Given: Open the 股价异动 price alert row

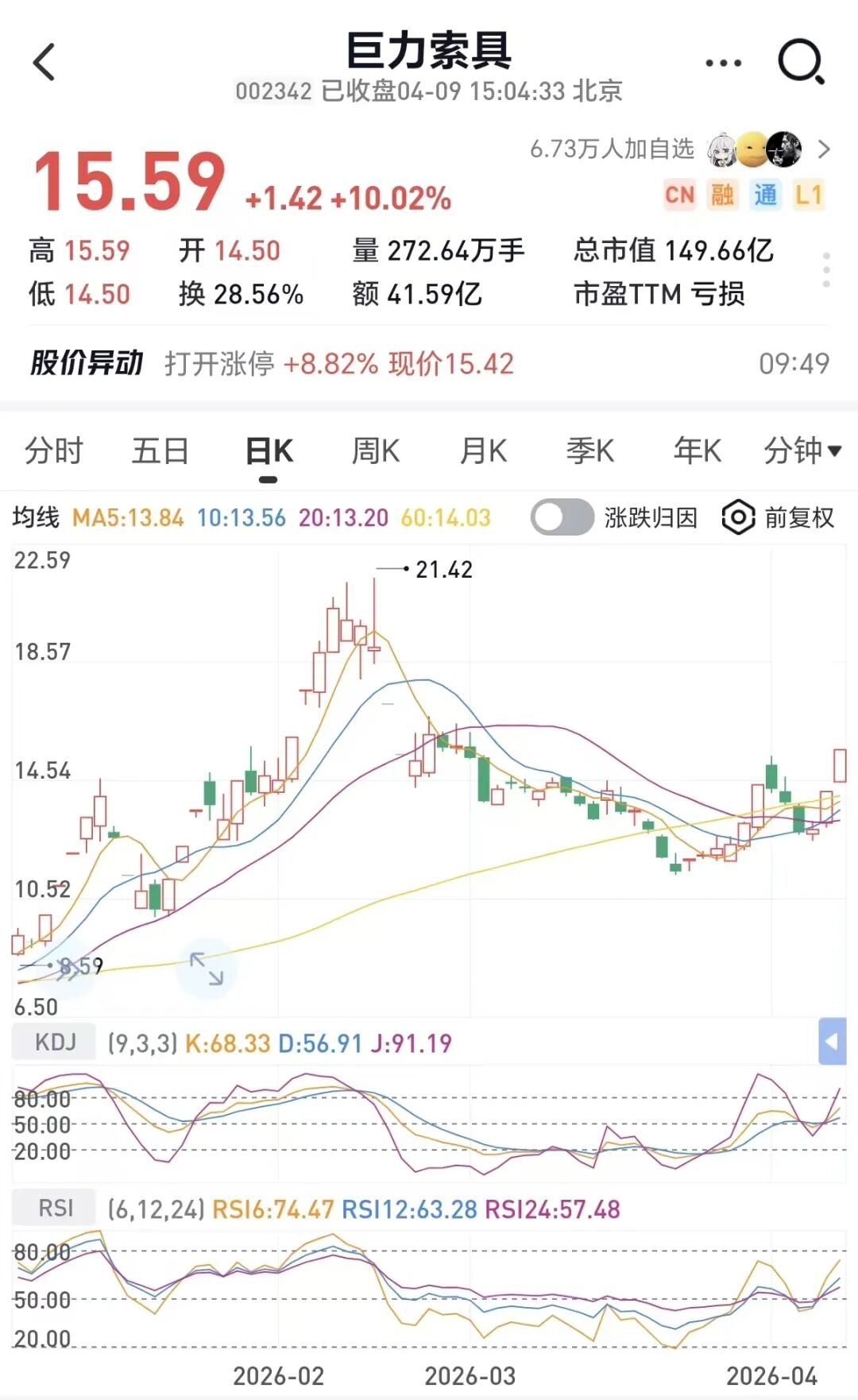Looking at the screenshot, I should (429, 363).
